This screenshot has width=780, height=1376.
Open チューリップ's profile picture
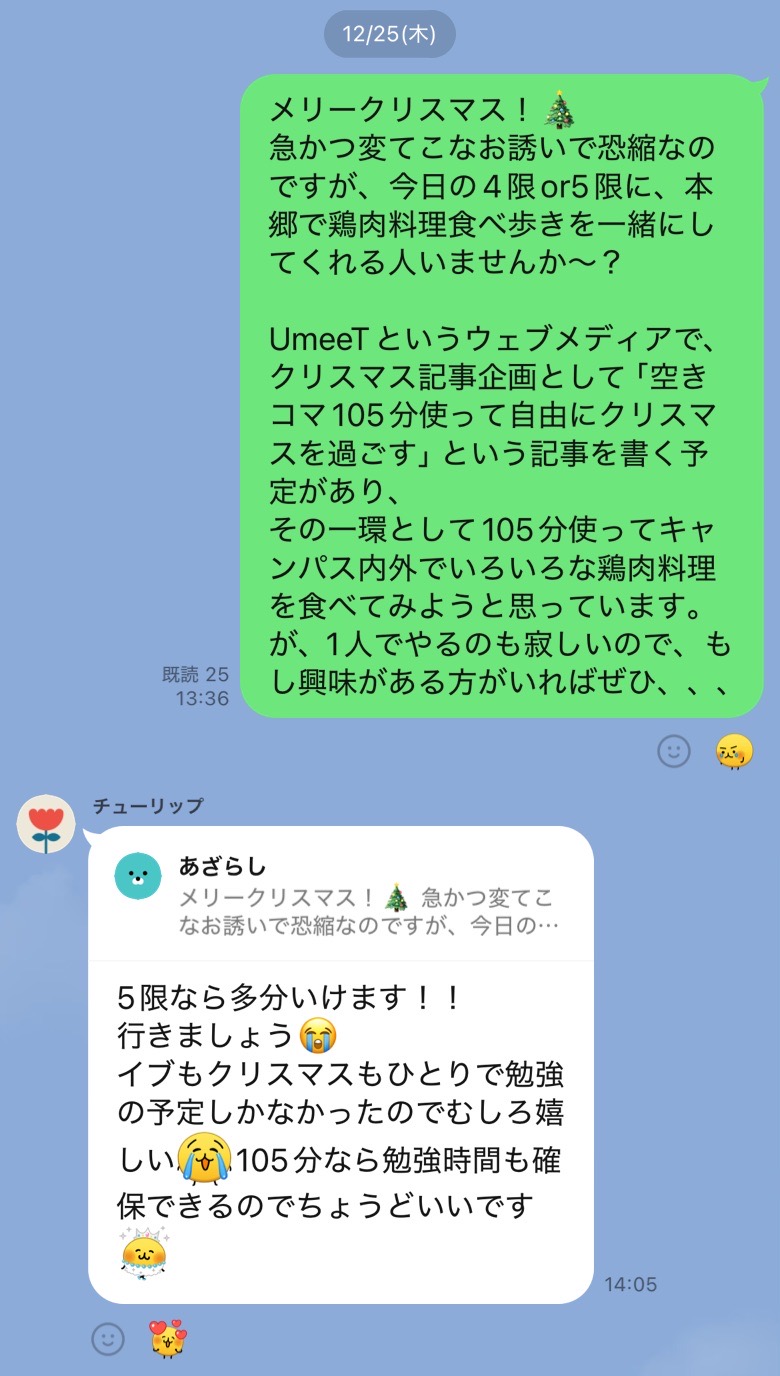point(46,824)
